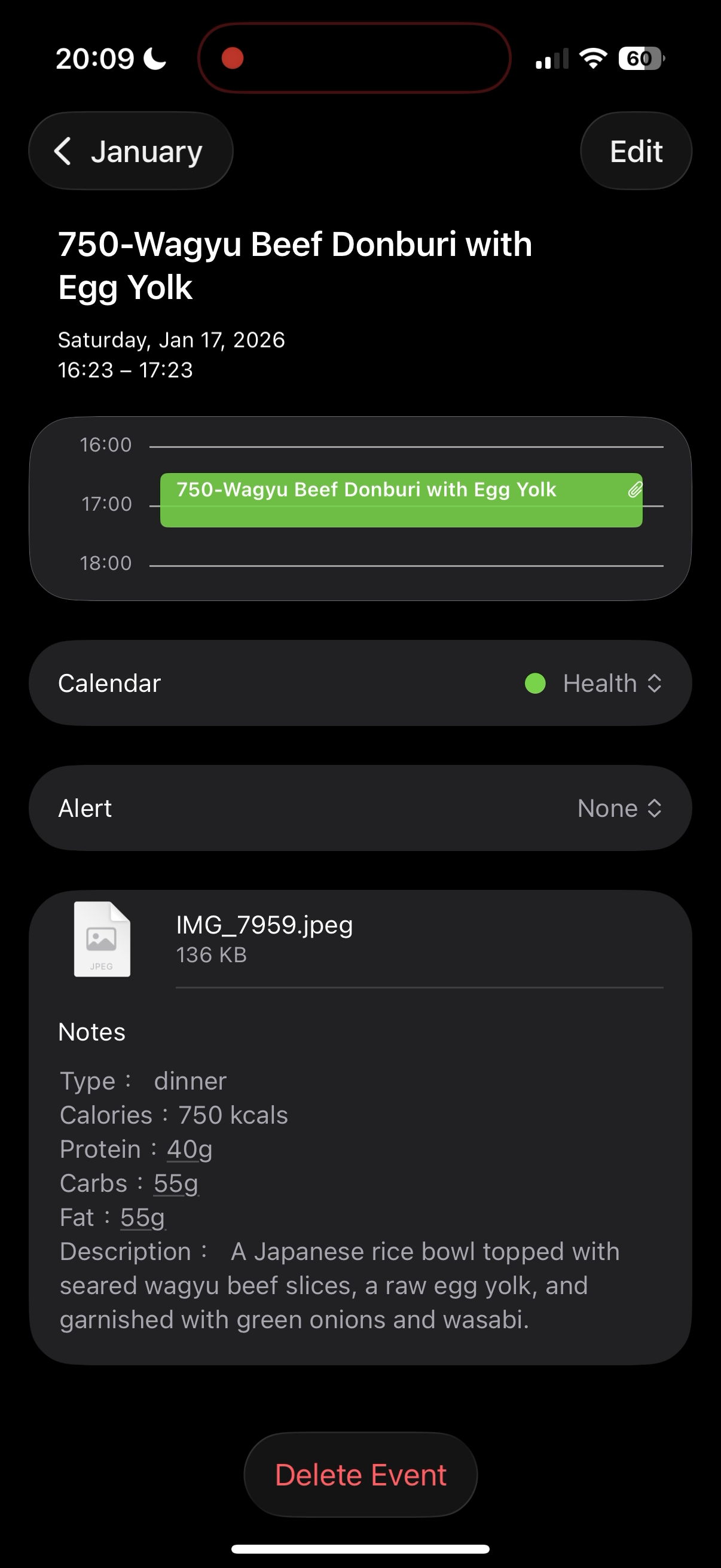Tap Edit to modify the event
The image size is (721, 1568).
point(636,151)
